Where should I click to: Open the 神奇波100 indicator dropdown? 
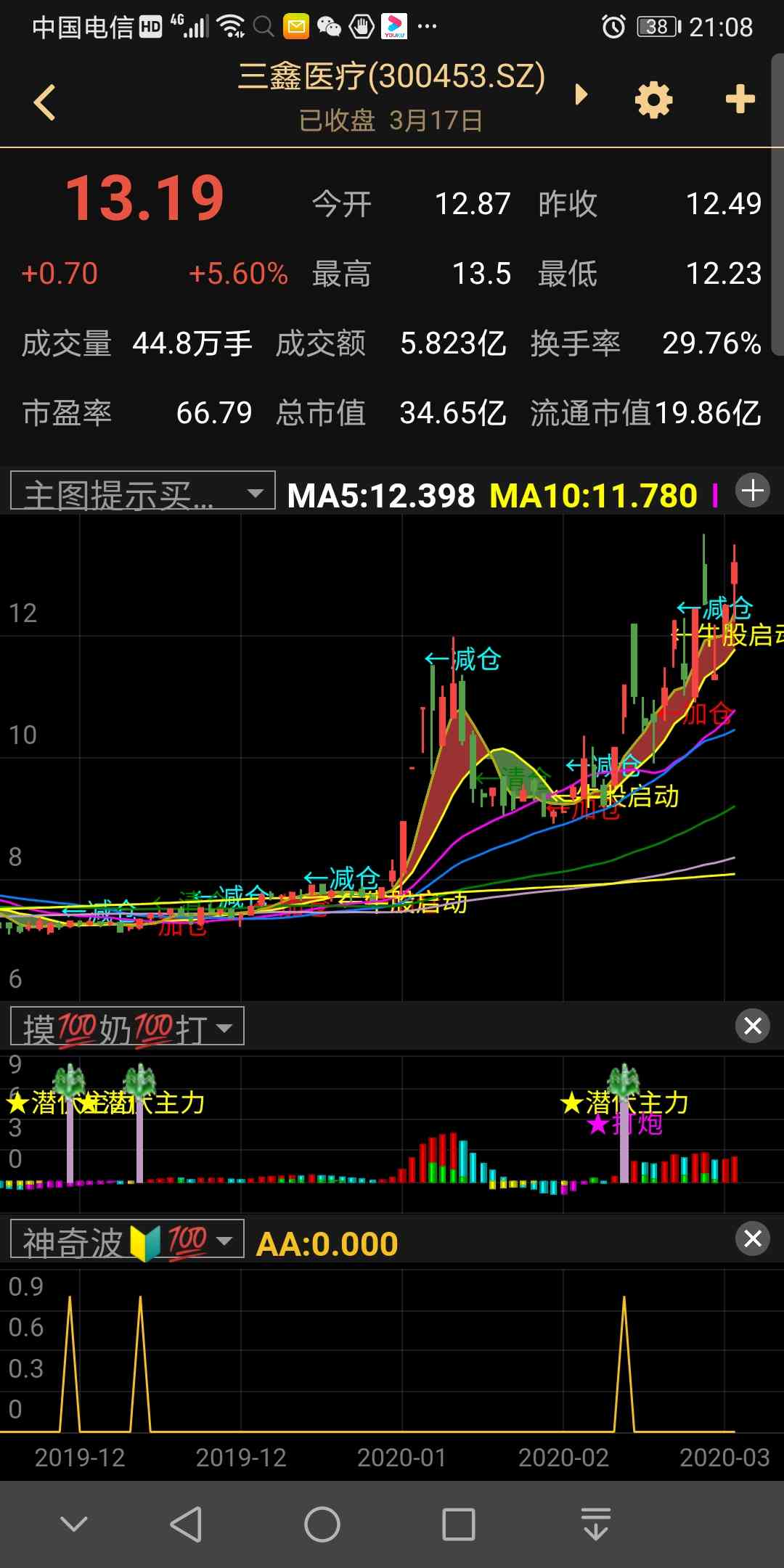(x=127, y=1241)
